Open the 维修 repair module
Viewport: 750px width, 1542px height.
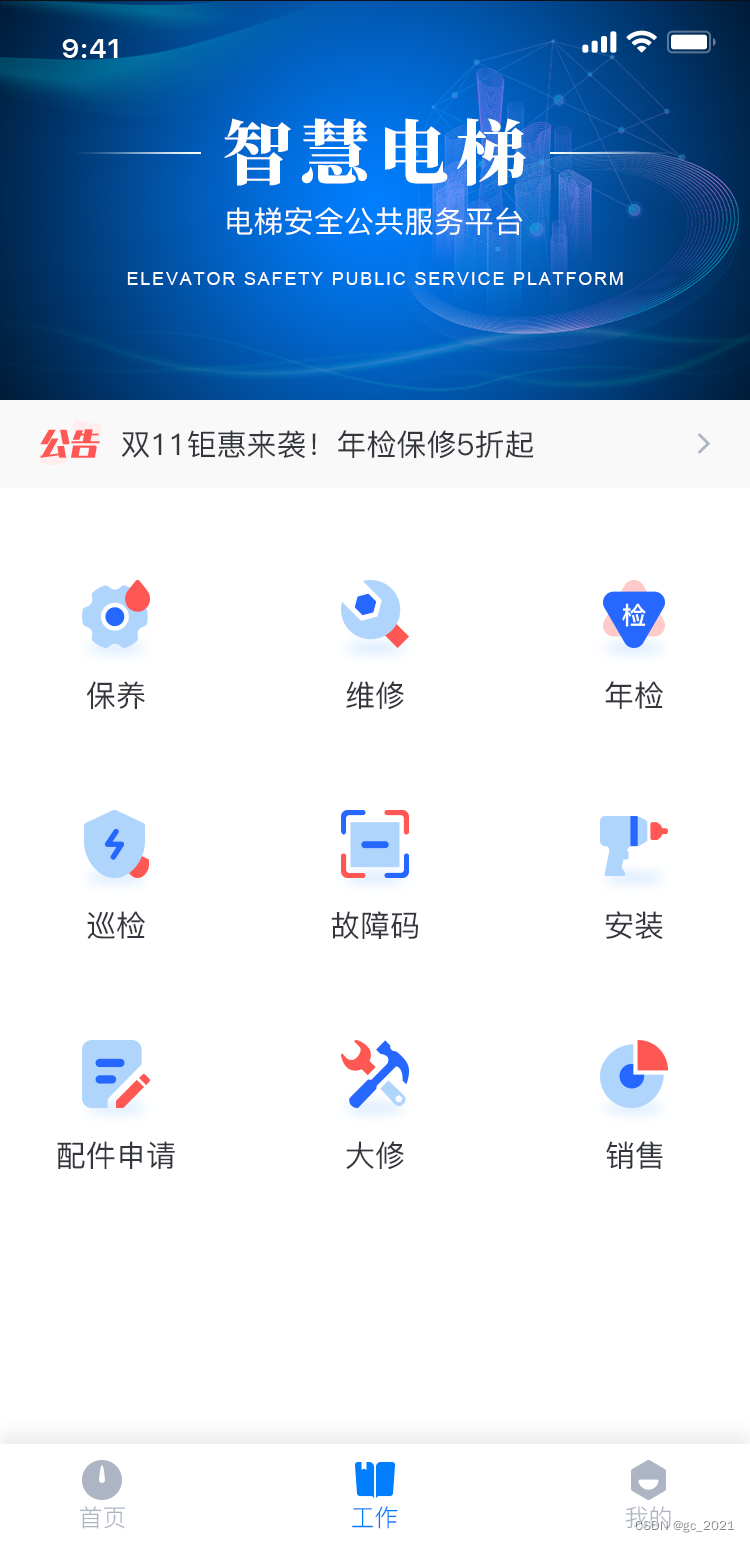click(375, 645)
